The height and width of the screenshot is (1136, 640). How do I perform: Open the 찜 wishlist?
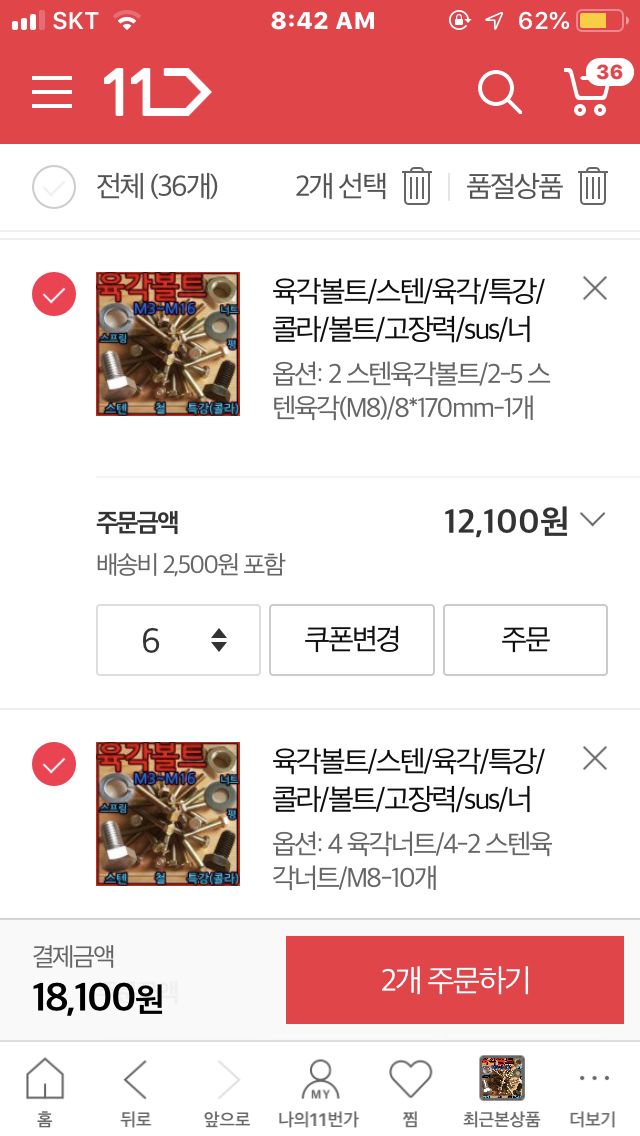410,1091
